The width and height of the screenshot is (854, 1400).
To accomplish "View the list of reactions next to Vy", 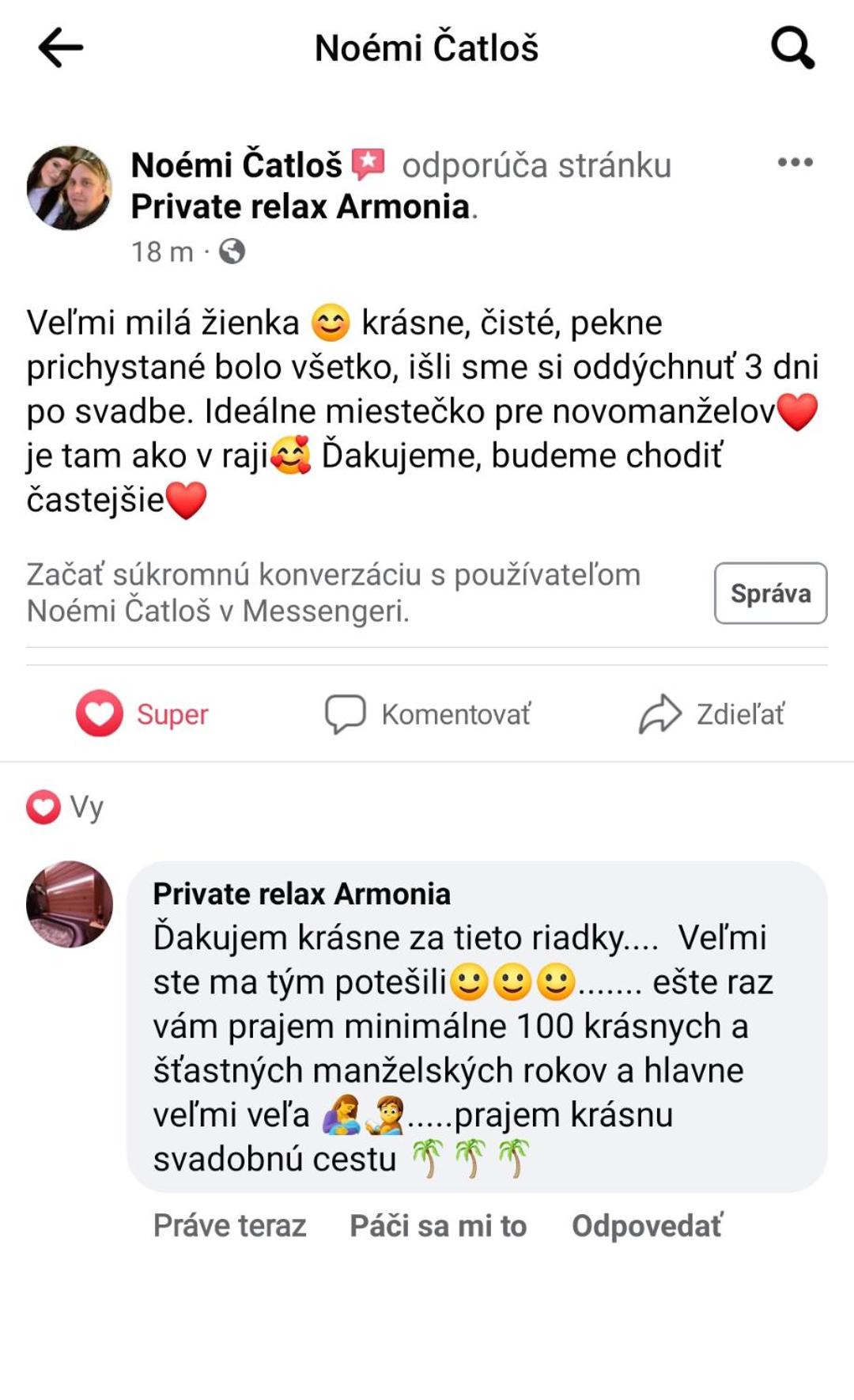I will pos(65,807).
